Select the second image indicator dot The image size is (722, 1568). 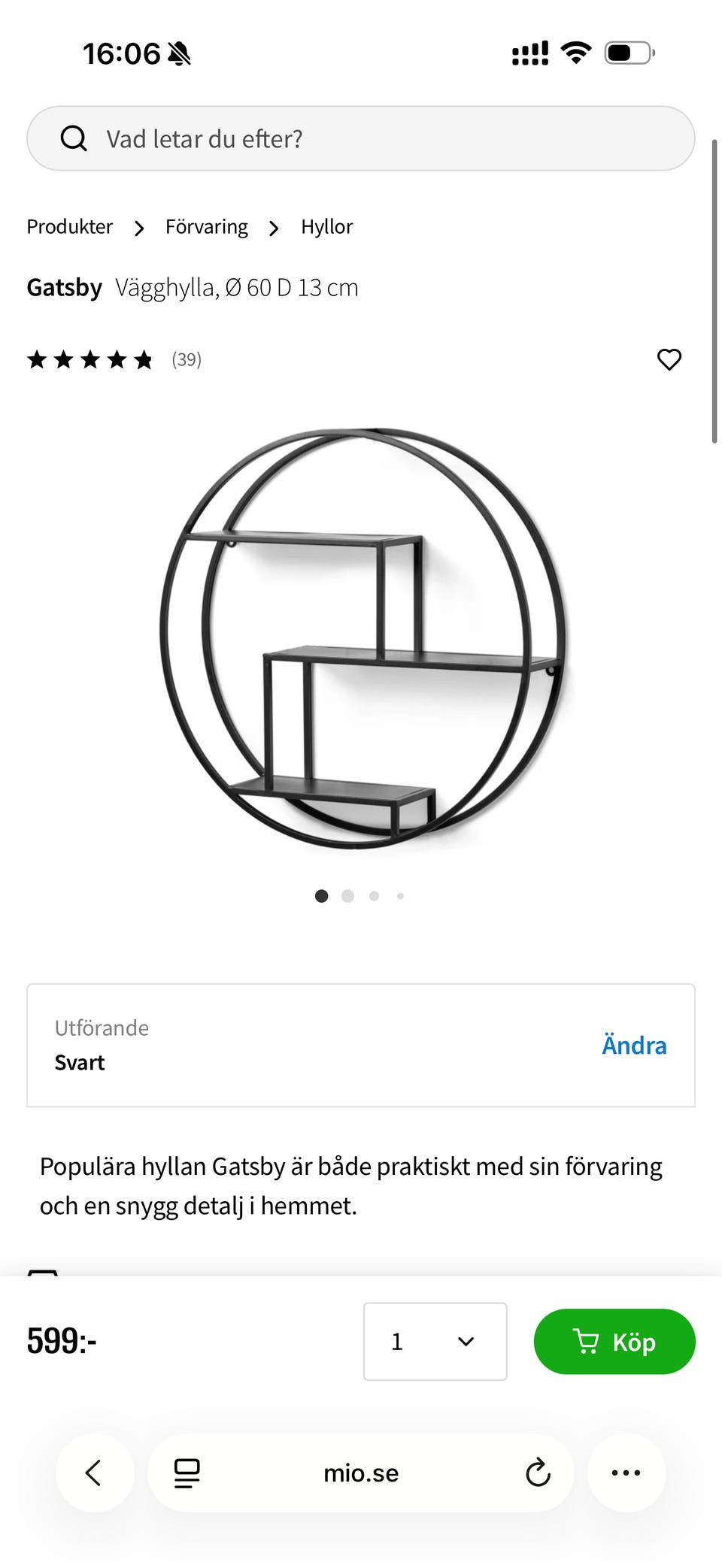pyautogui.click(x=347, y=895)
